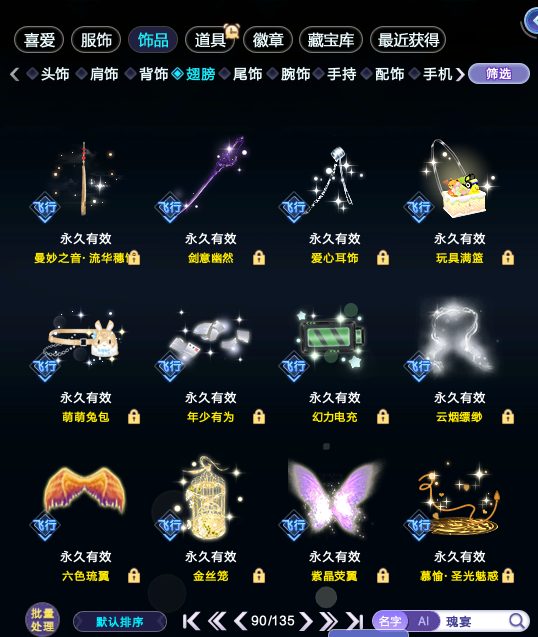Open 批量处理 batch handling
This screenshot has width=538, height=637.
point(43,620)
